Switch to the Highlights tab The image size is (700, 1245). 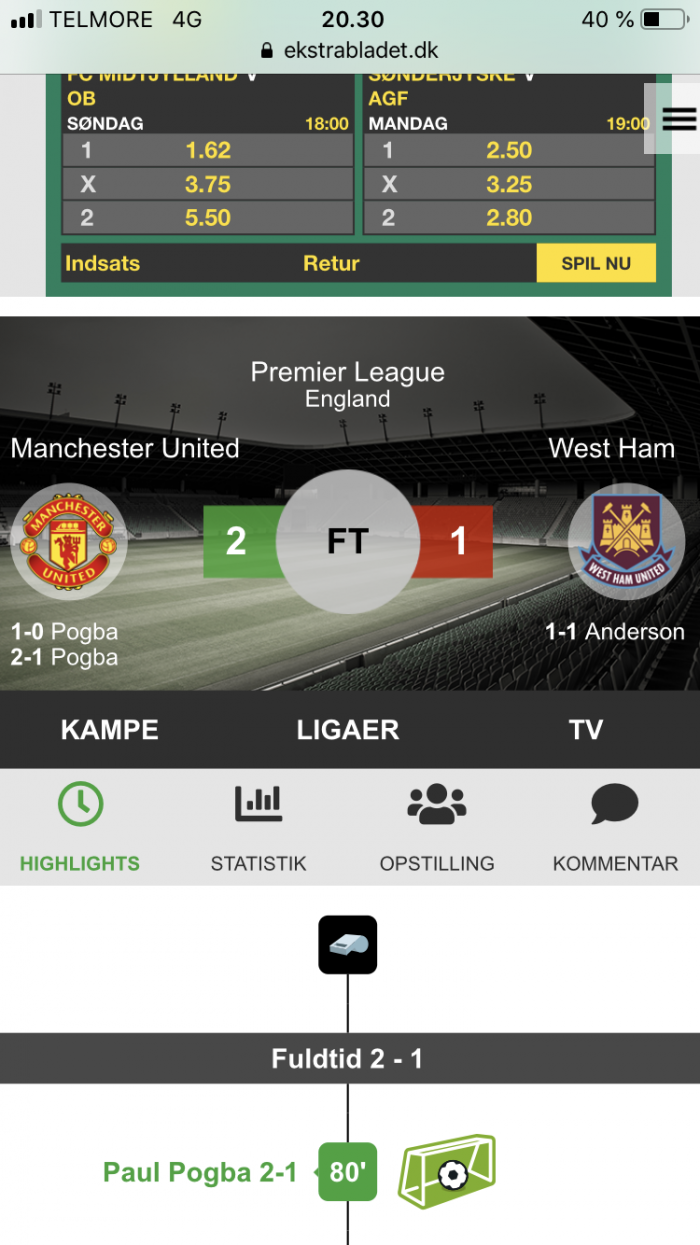80,828
